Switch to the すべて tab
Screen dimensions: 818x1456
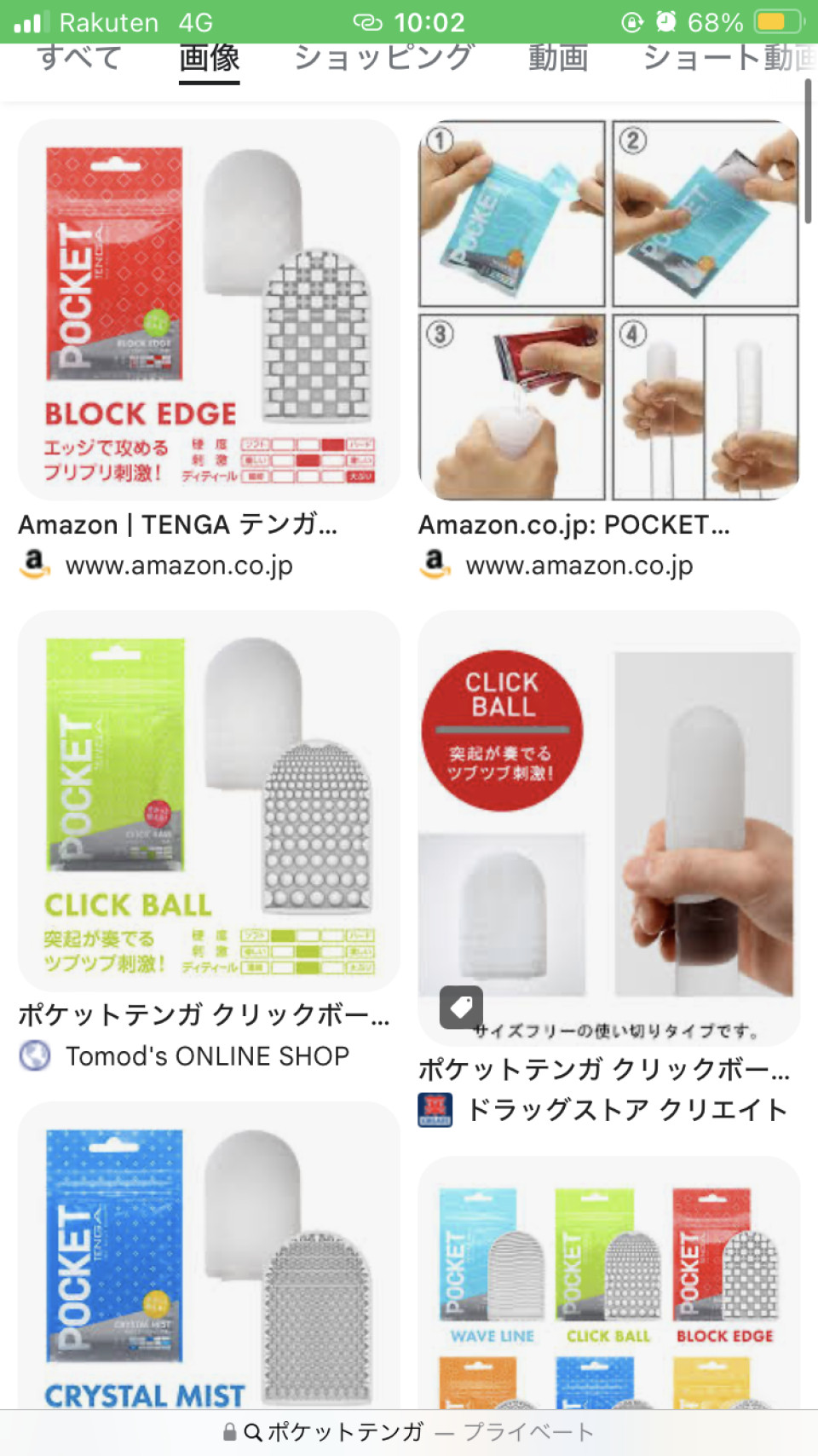coord(78,59)
